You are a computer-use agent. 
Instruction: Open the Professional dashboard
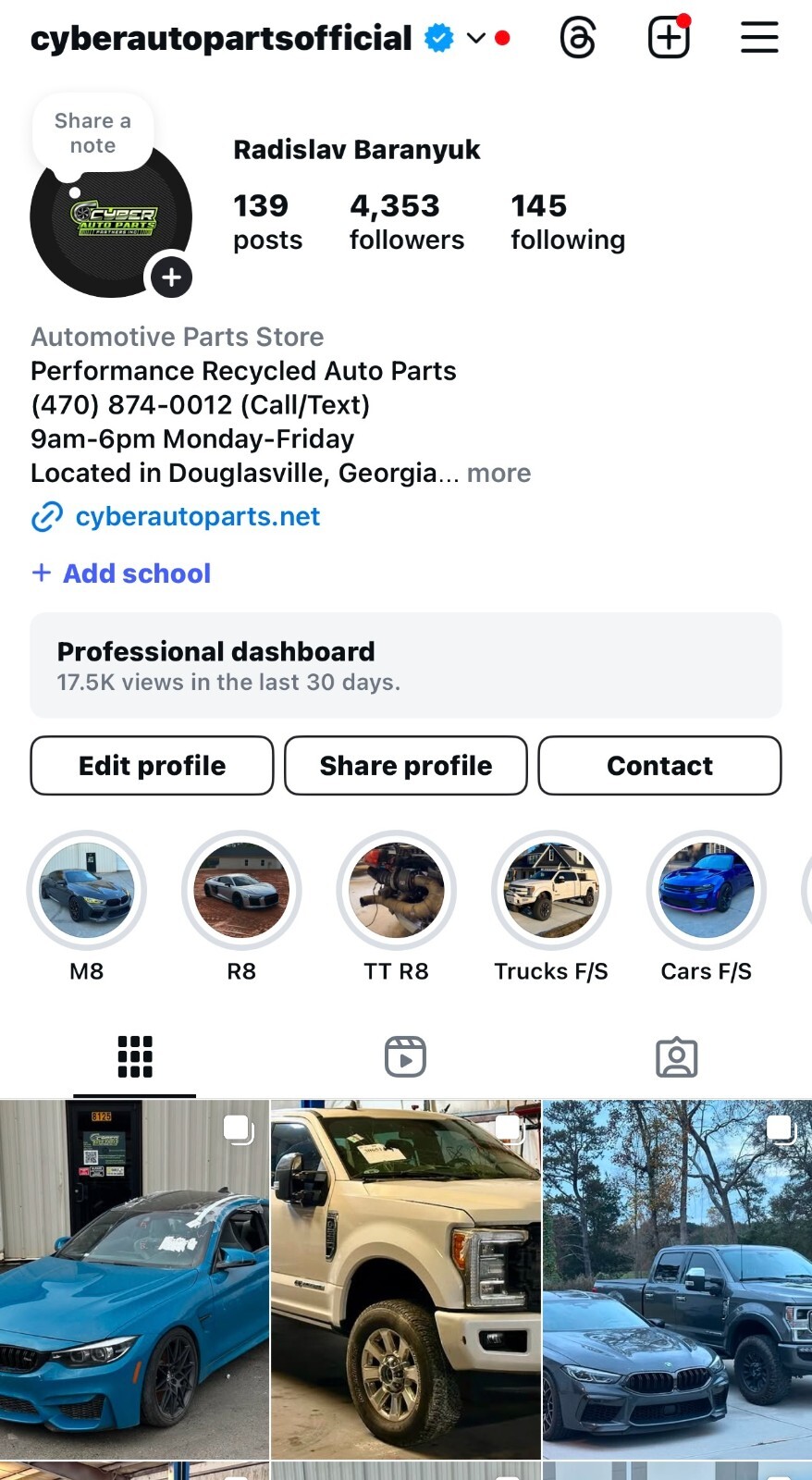pos(405,665)
